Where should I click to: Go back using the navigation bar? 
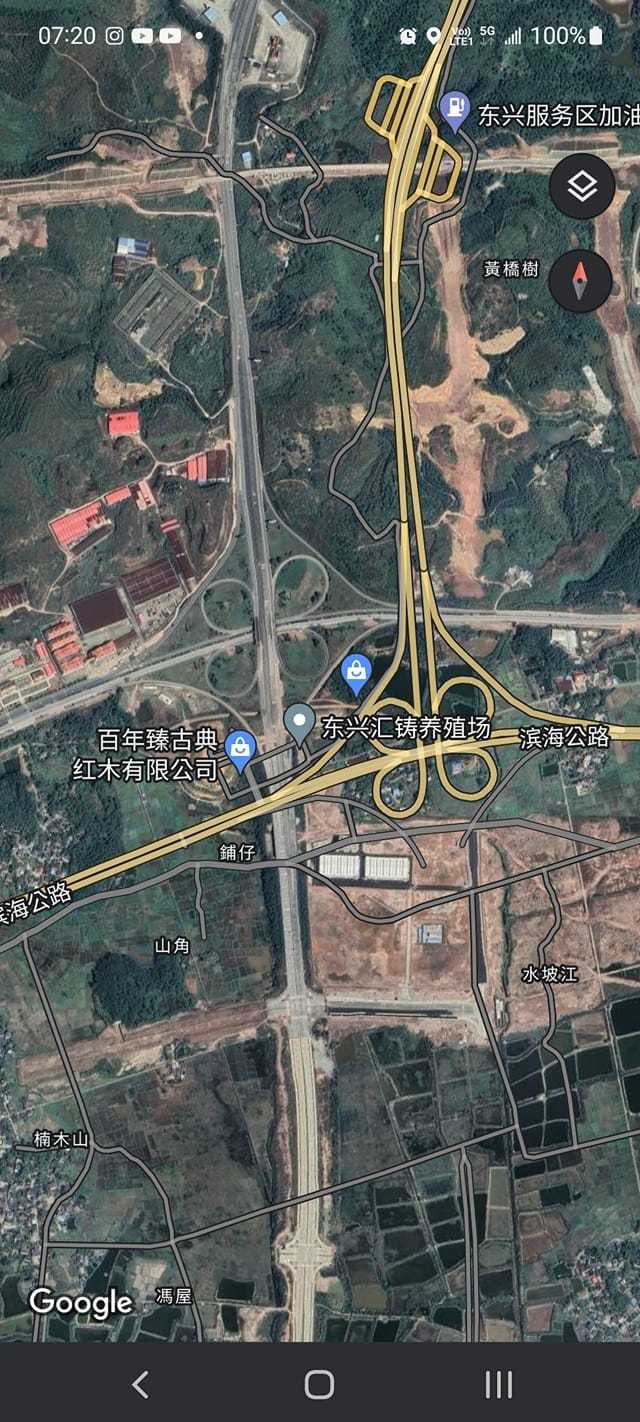[x=140, y=1384]
